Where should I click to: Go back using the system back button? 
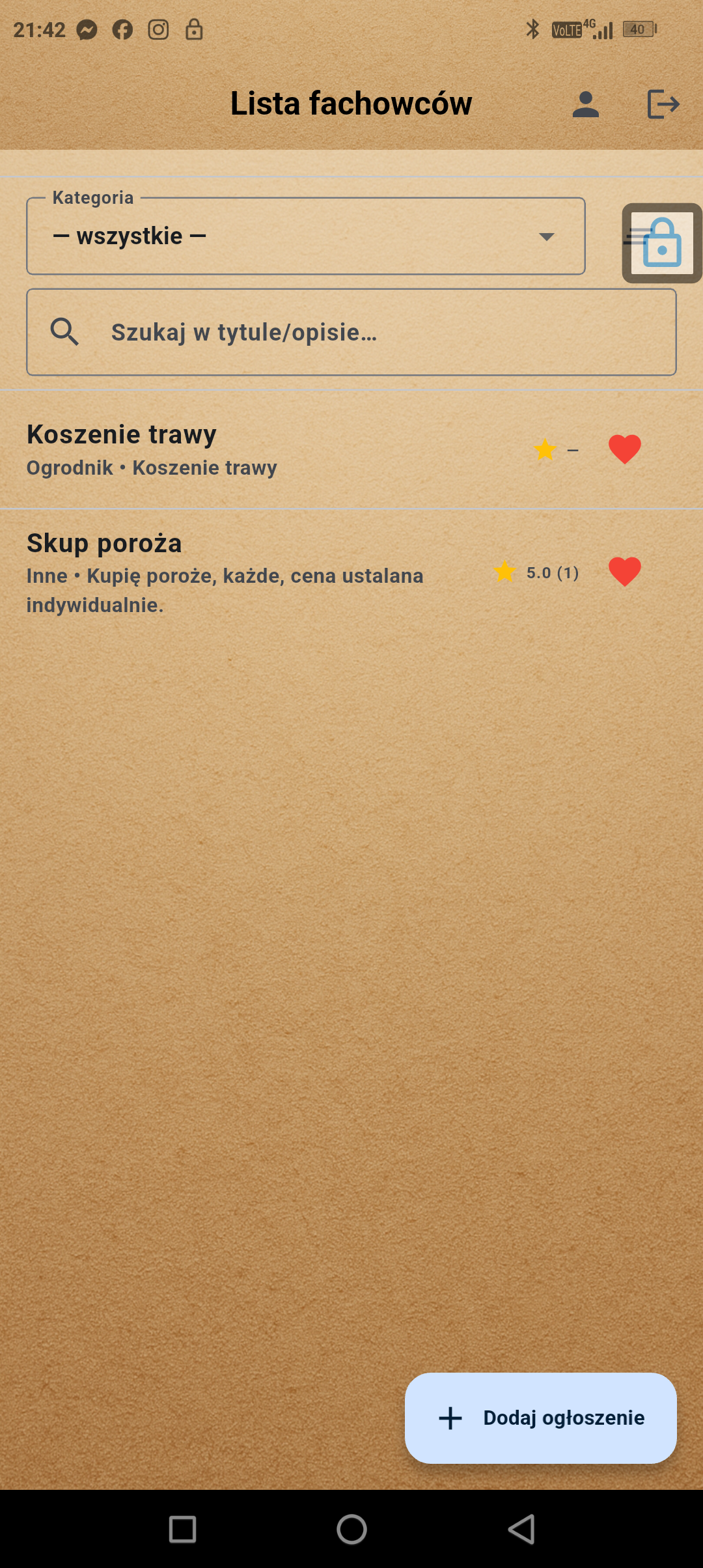point(521,1529)
